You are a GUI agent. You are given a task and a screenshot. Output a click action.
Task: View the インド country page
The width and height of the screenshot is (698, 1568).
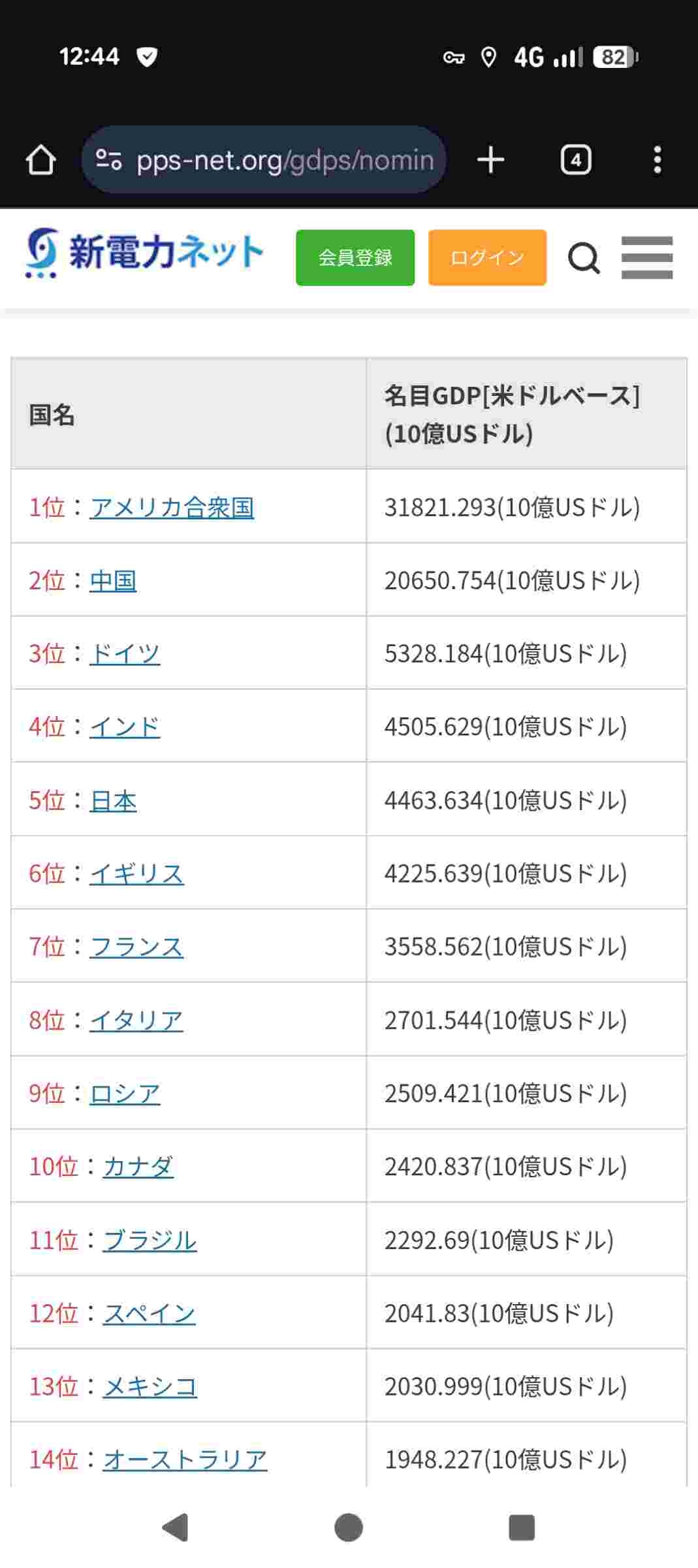point(125,727)
